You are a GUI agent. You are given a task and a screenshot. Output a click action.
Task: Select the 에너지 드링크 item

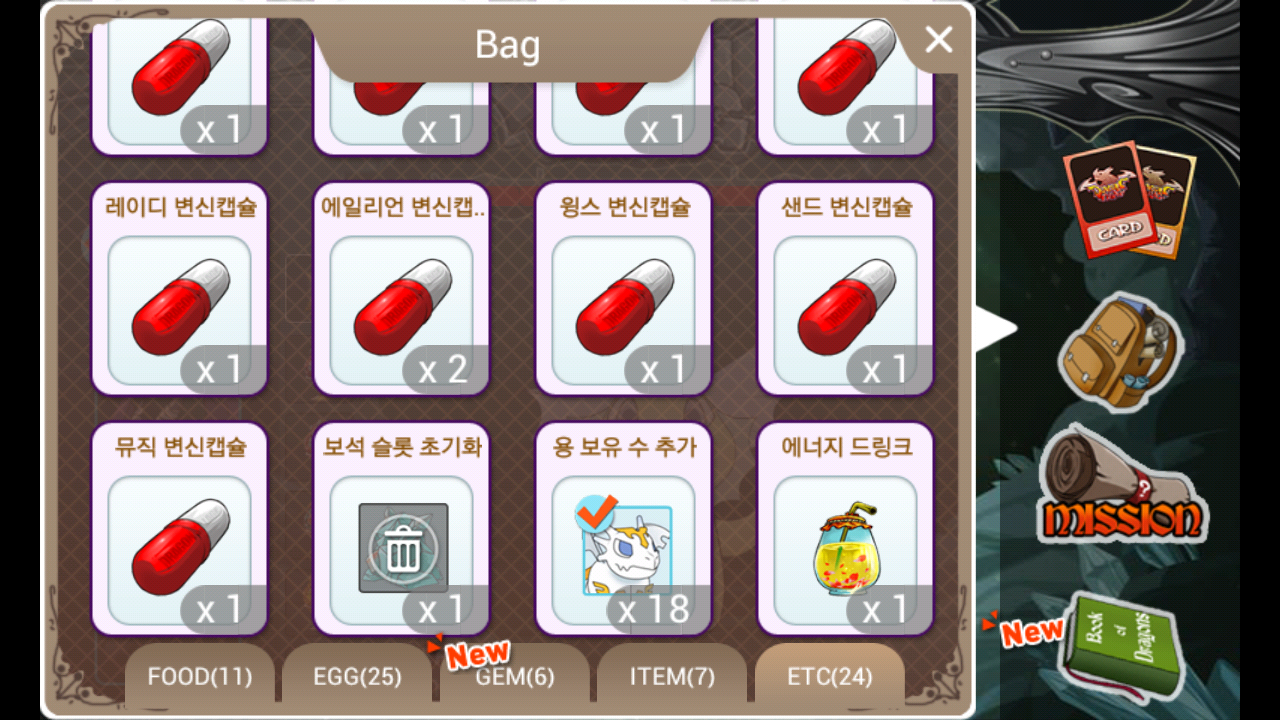pos(846,530)
